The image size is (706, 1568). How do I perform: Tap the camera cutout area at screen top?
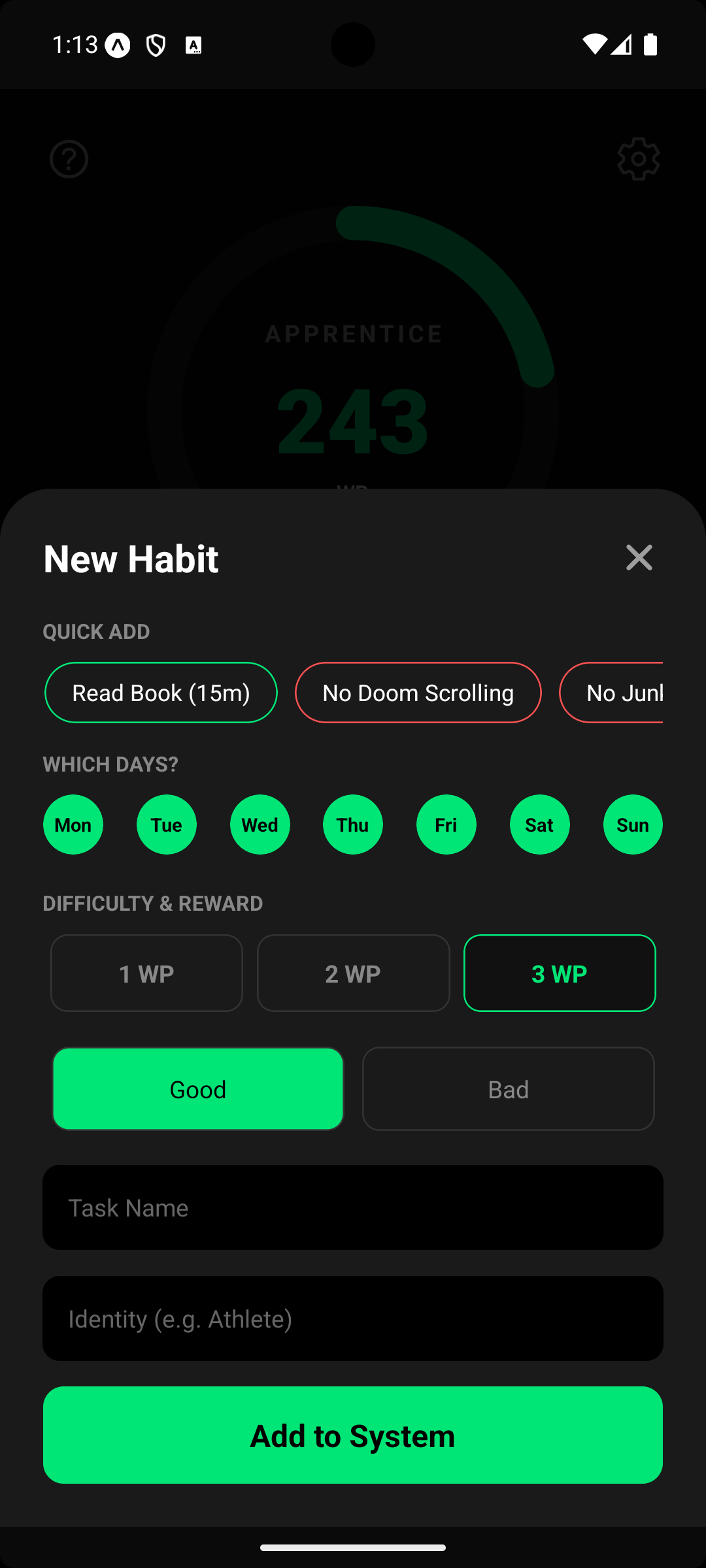tap(353, 44)
